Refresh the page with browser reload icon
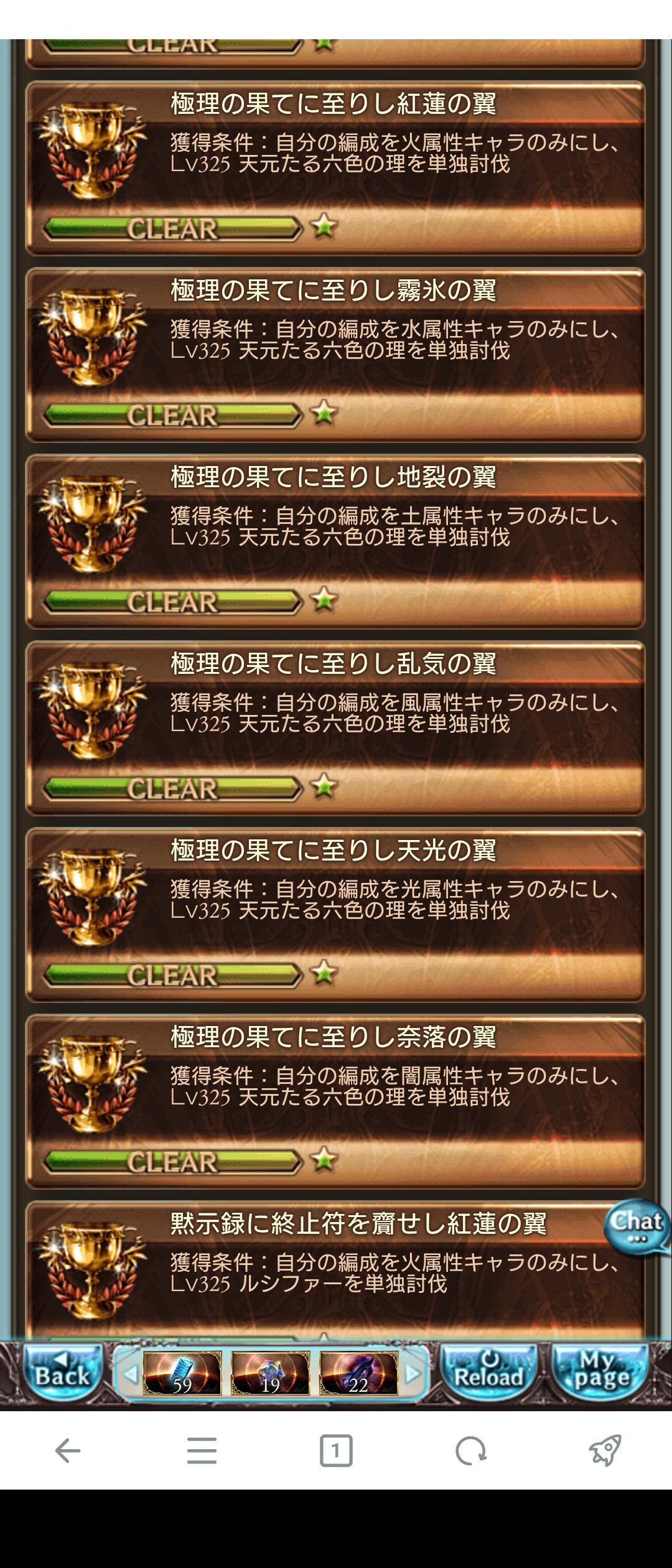The image size is (672, 1568). point(470,1451)
